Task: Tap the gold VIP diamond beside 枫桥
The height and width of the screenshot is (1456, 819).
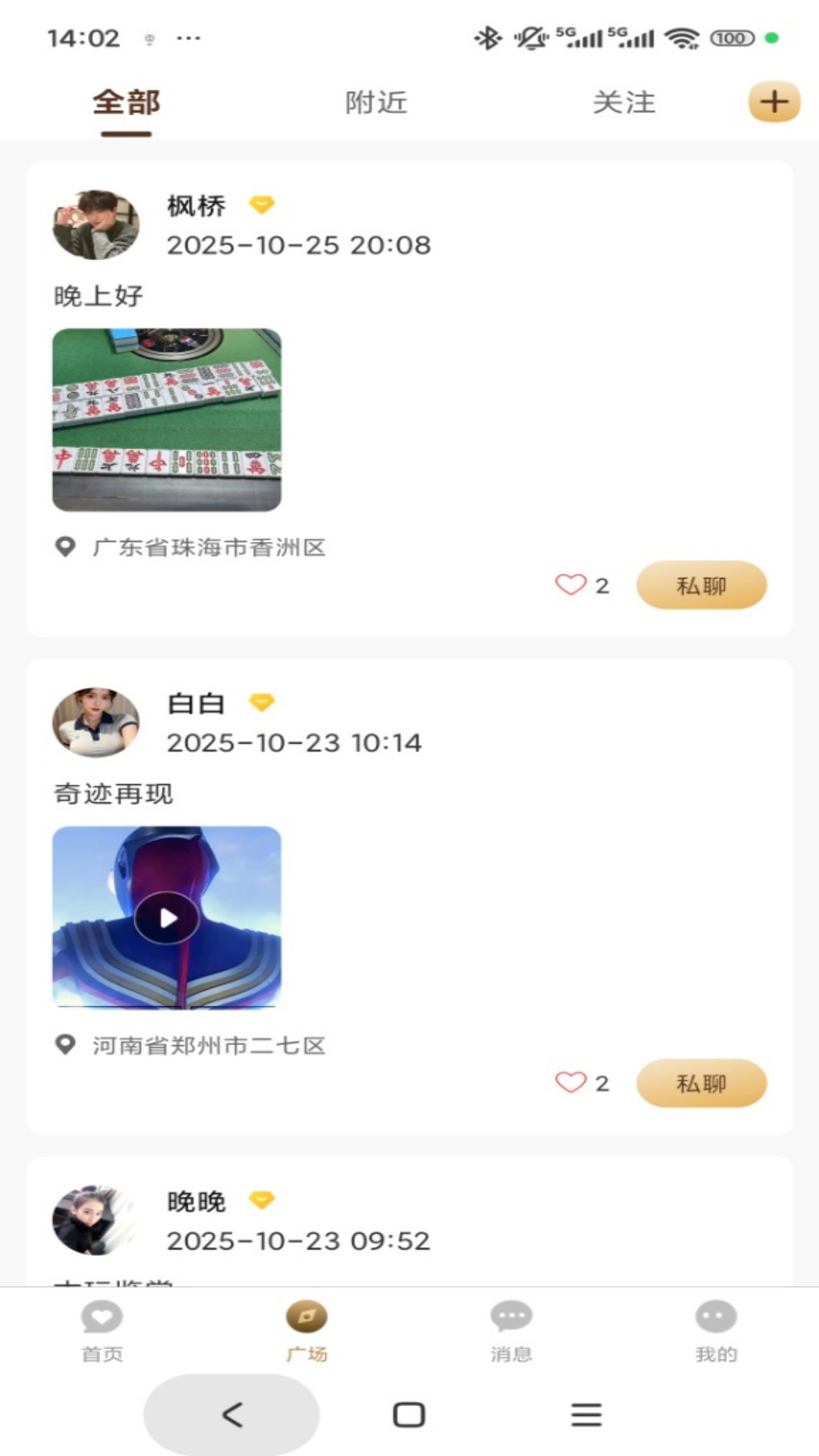Action: click(262, 205)
